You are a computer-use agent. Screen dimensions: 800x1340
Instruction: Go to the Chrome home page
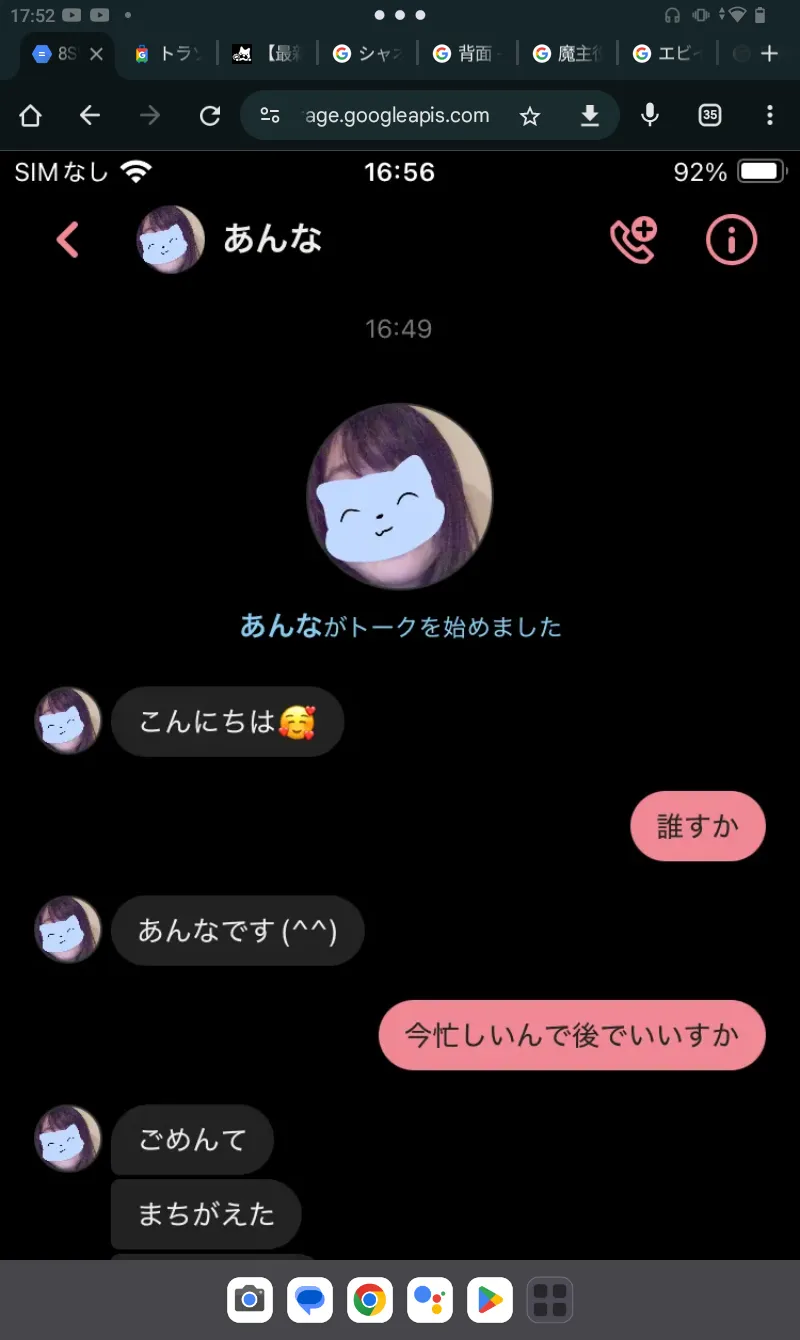(30, 116)
